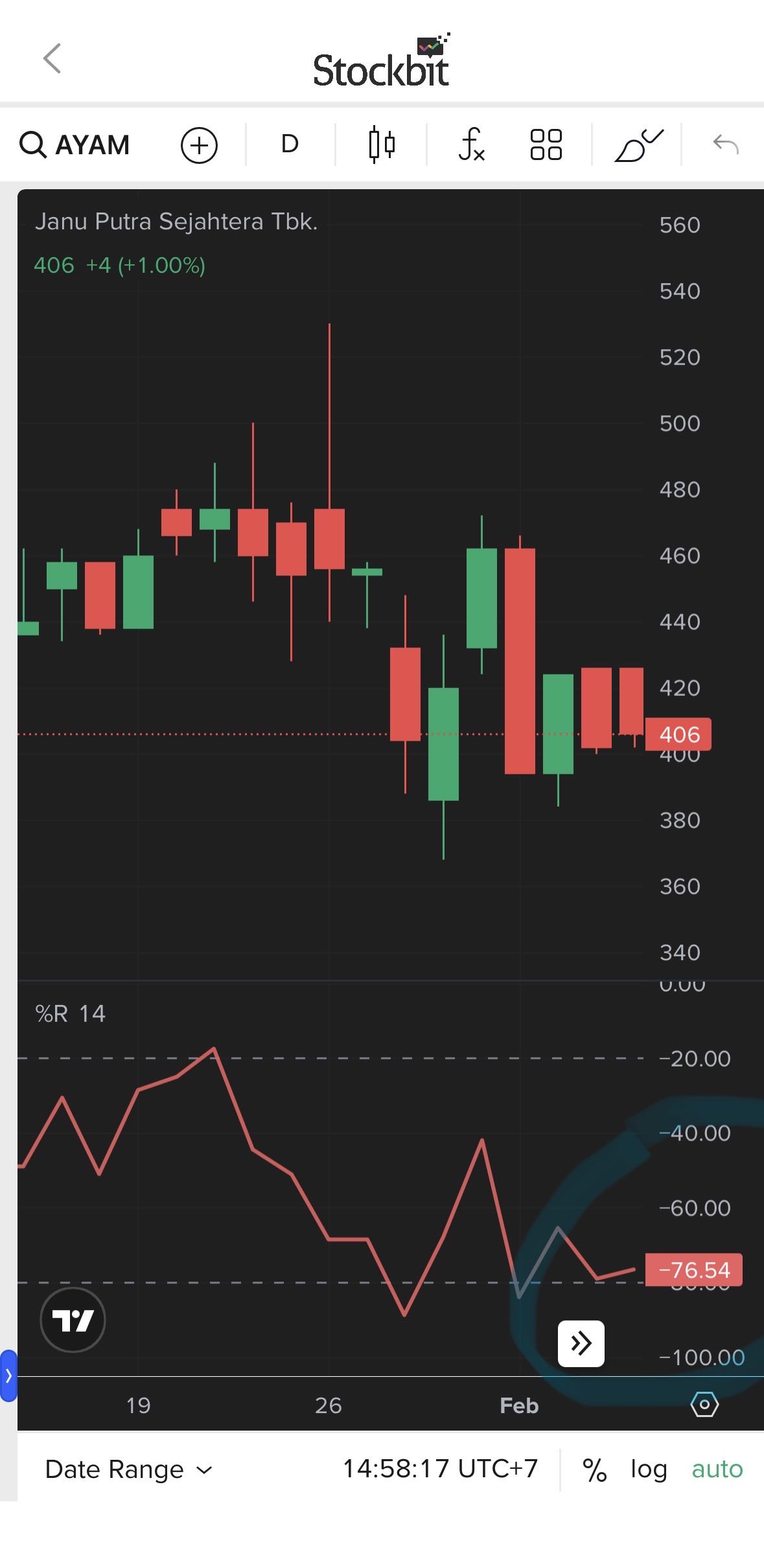Screen dimensions: 764x1568
Task: Search for the AYAM stock symbol
Action: coord(75,144)
